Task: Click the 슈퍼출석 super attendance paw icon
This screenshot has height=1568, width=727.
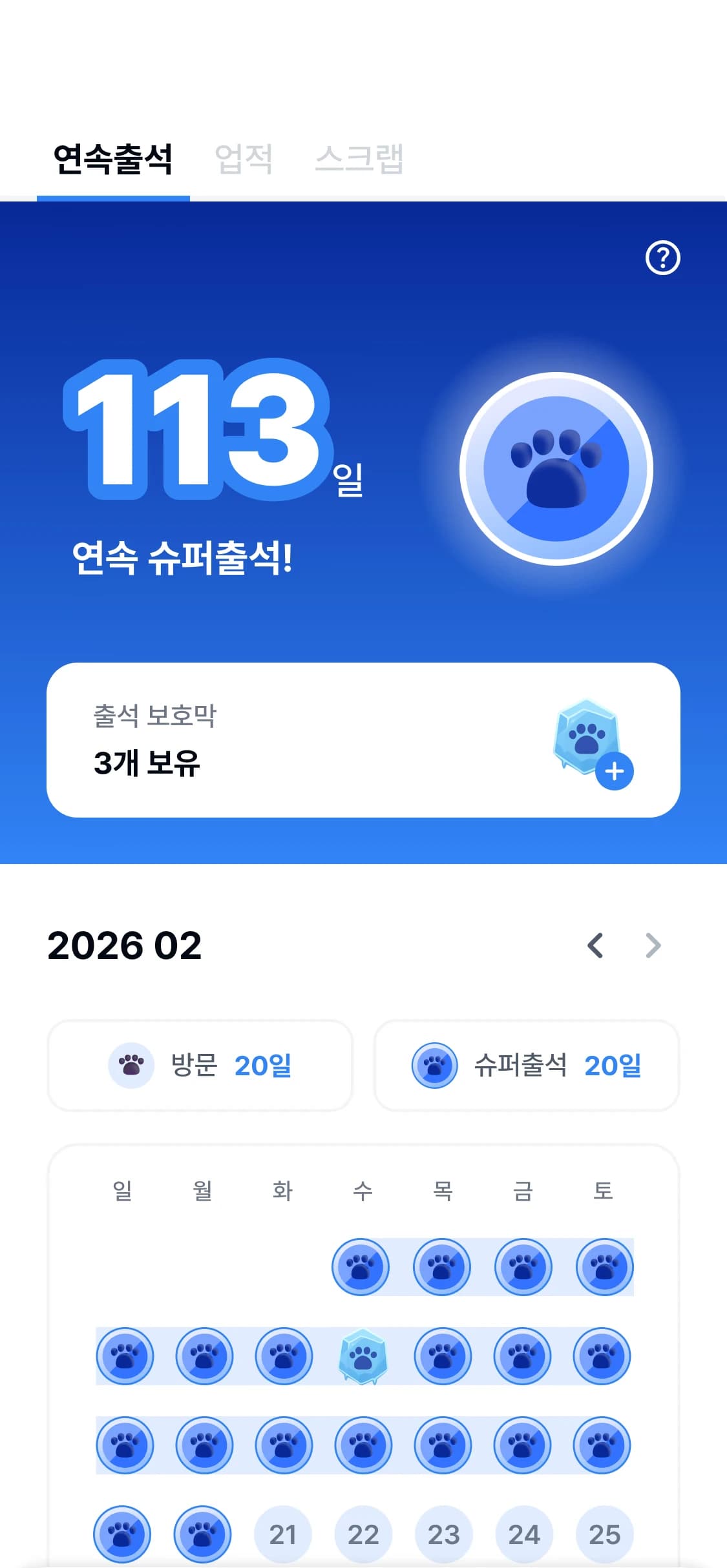Action: point(436,1065)
